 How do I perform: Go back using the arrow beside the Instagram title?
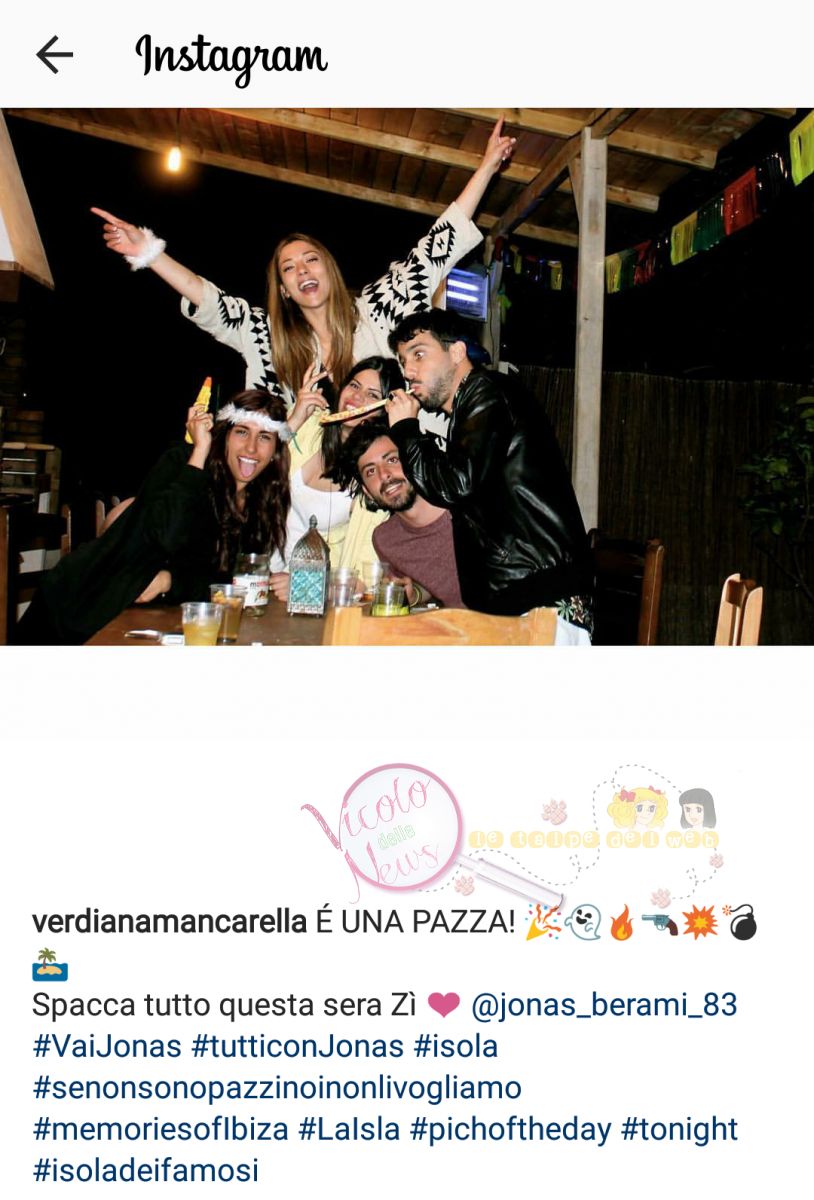tap(54, 55)
